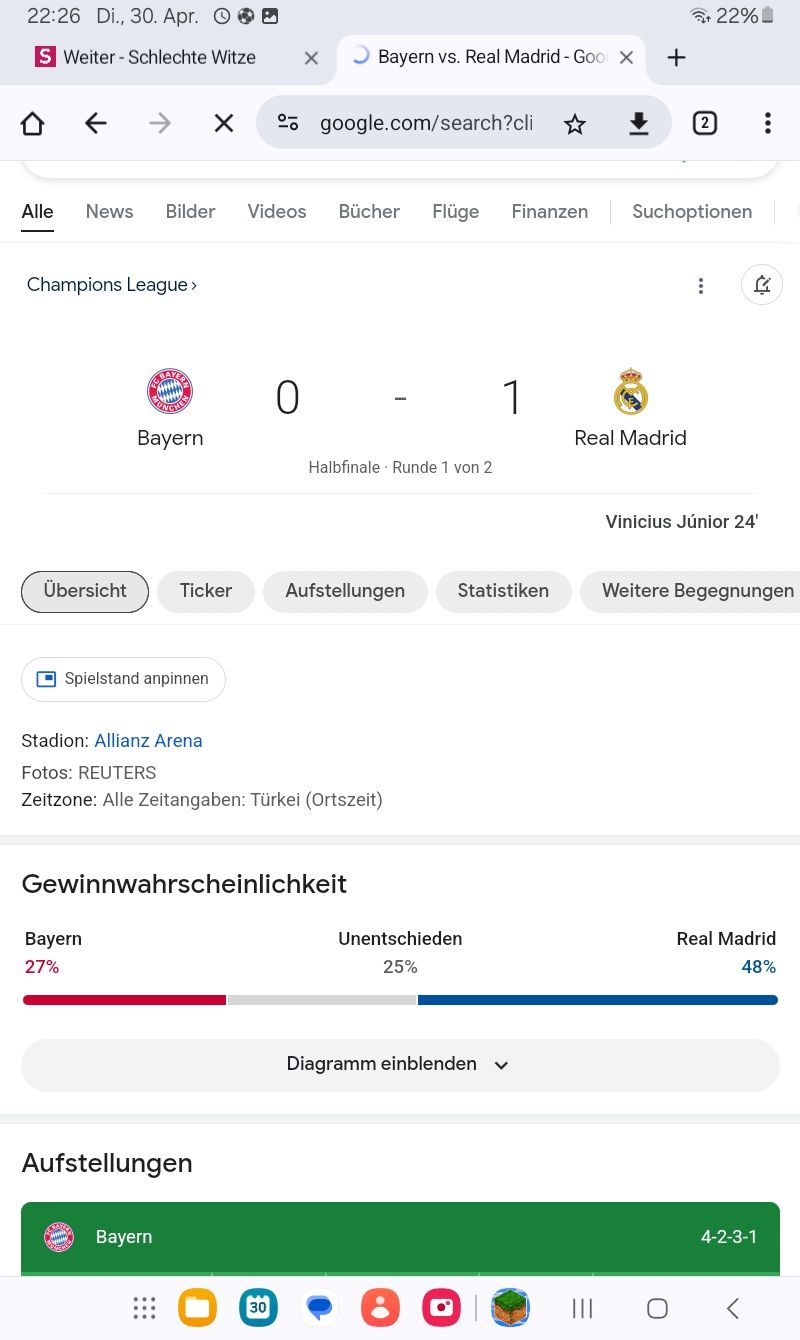
Task: Open the Allianz Arena link
Action: (x=148, y=741)
